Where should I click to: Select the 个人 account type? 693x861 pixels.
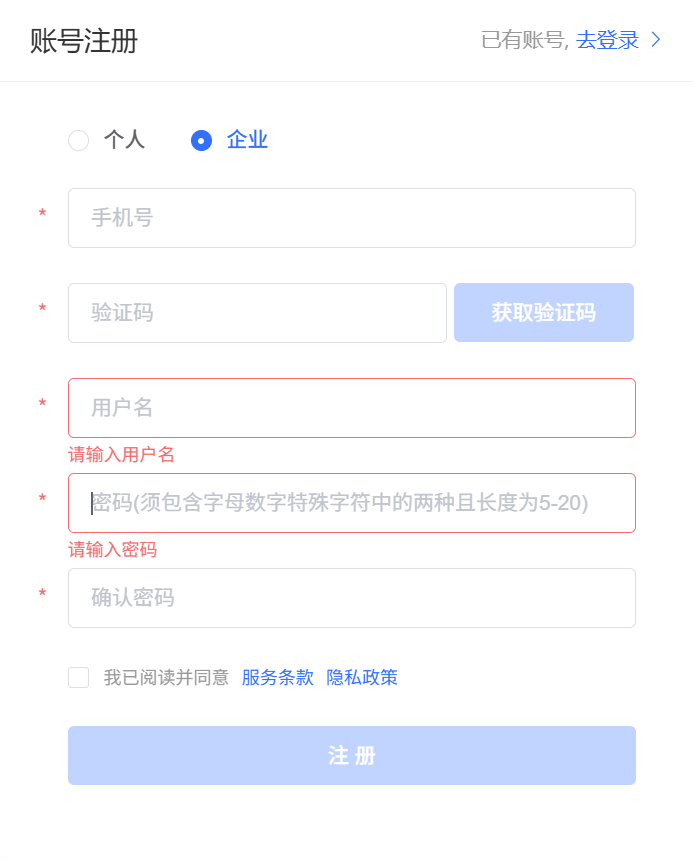click(79, 140)
